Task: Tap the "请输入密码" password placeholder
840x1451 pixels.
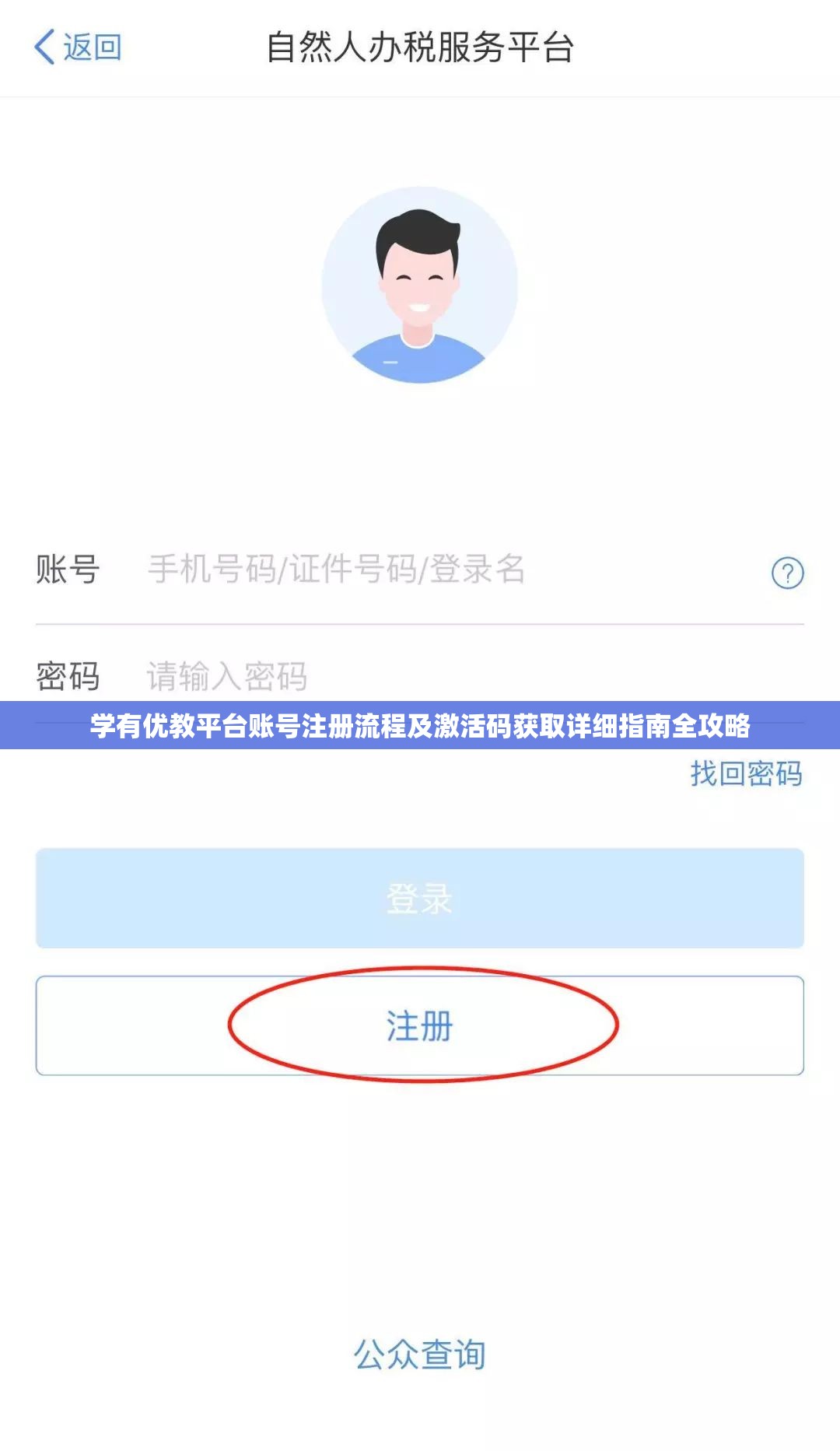Action: coord(226,675)
